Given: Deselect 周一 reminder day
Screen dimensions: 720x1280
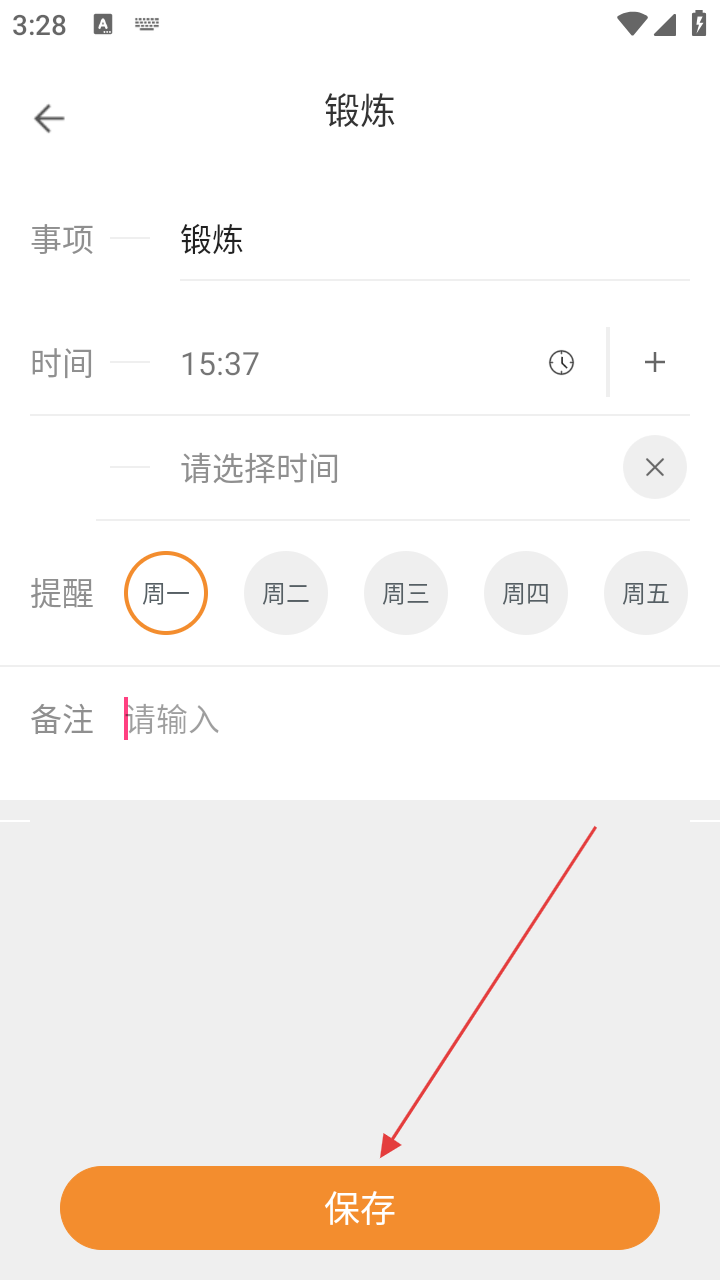Looking at the screenshot, I should tap(166, 593).
